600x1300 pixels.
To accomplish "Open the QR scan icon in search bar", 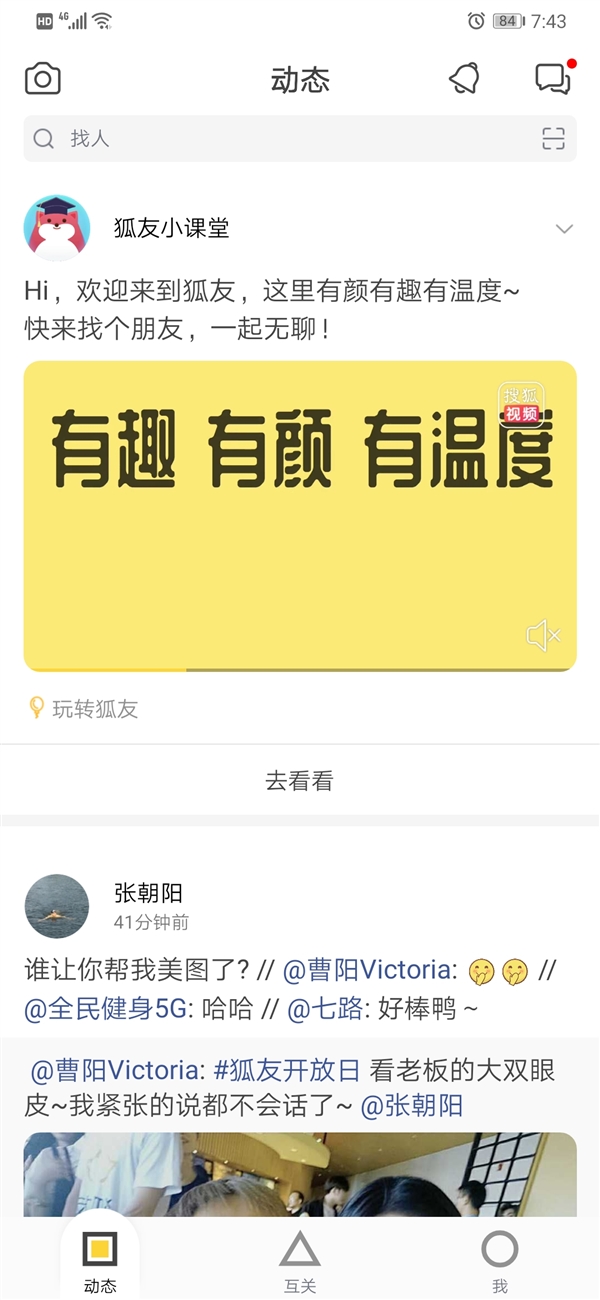I will 553,138.
